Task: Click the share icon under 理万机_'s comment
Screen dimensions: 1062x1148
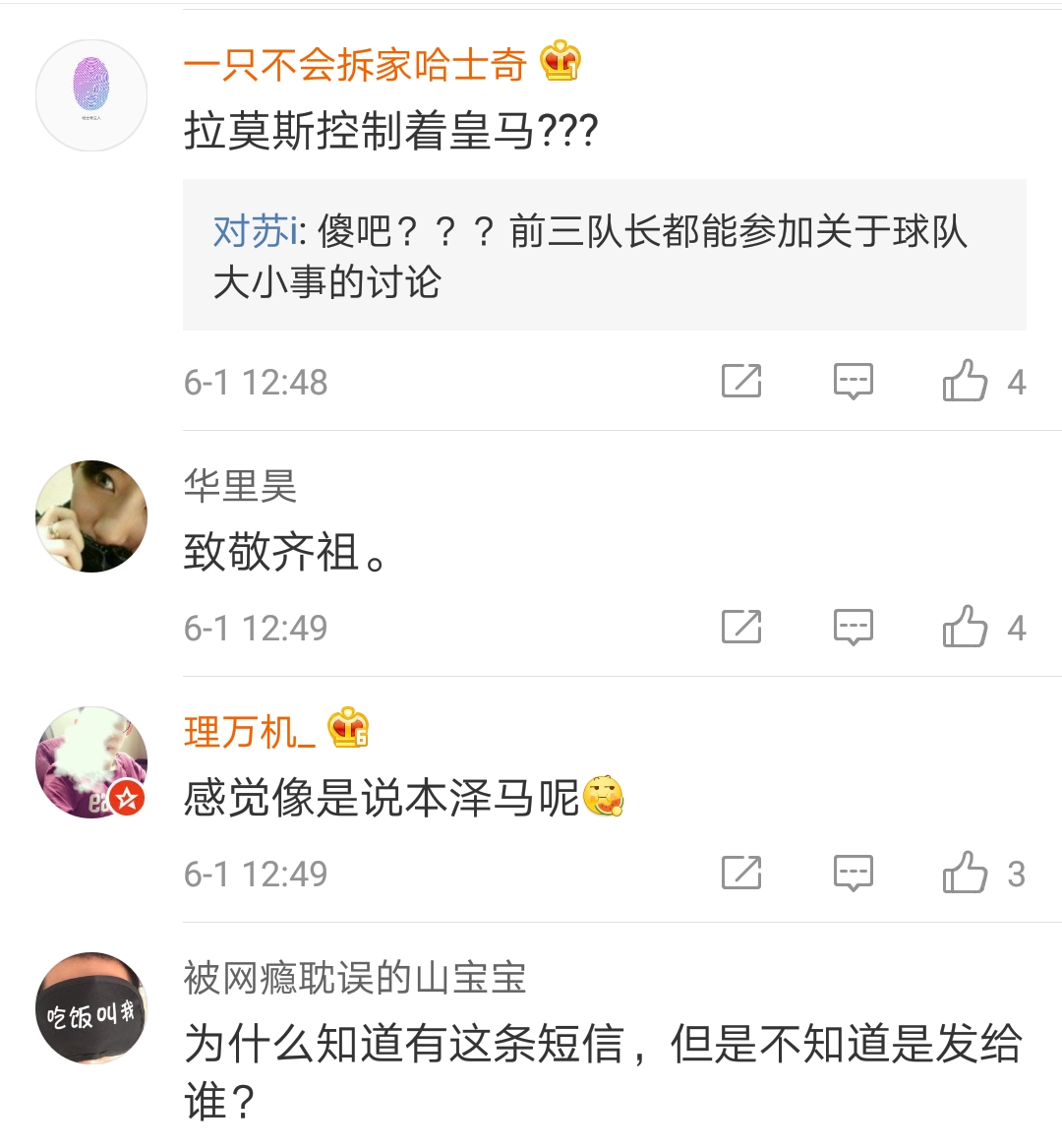Action: coord(742,873)
